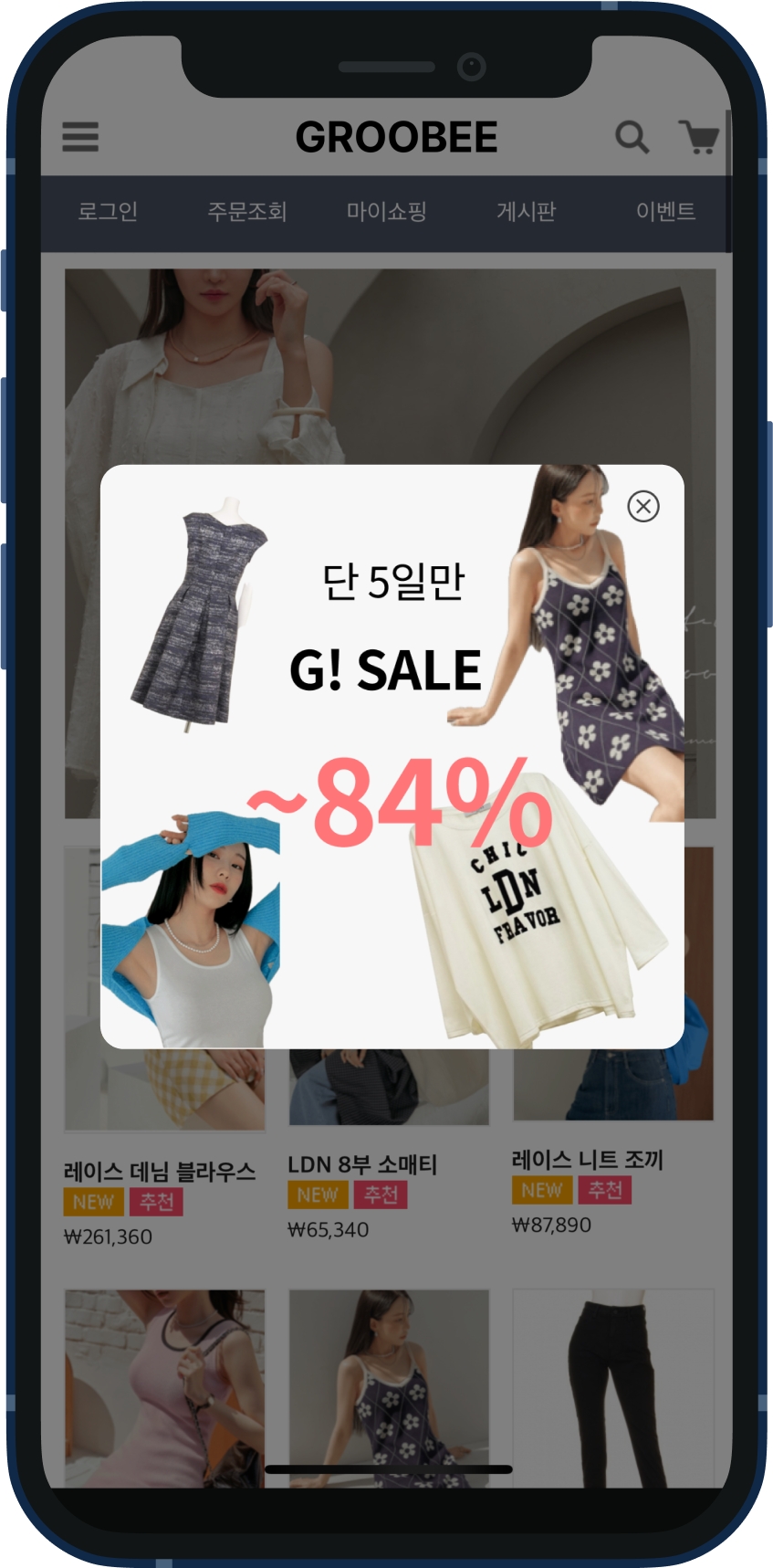
Task: Select the 주문조회 tab
Action: (x=246, y=212)
